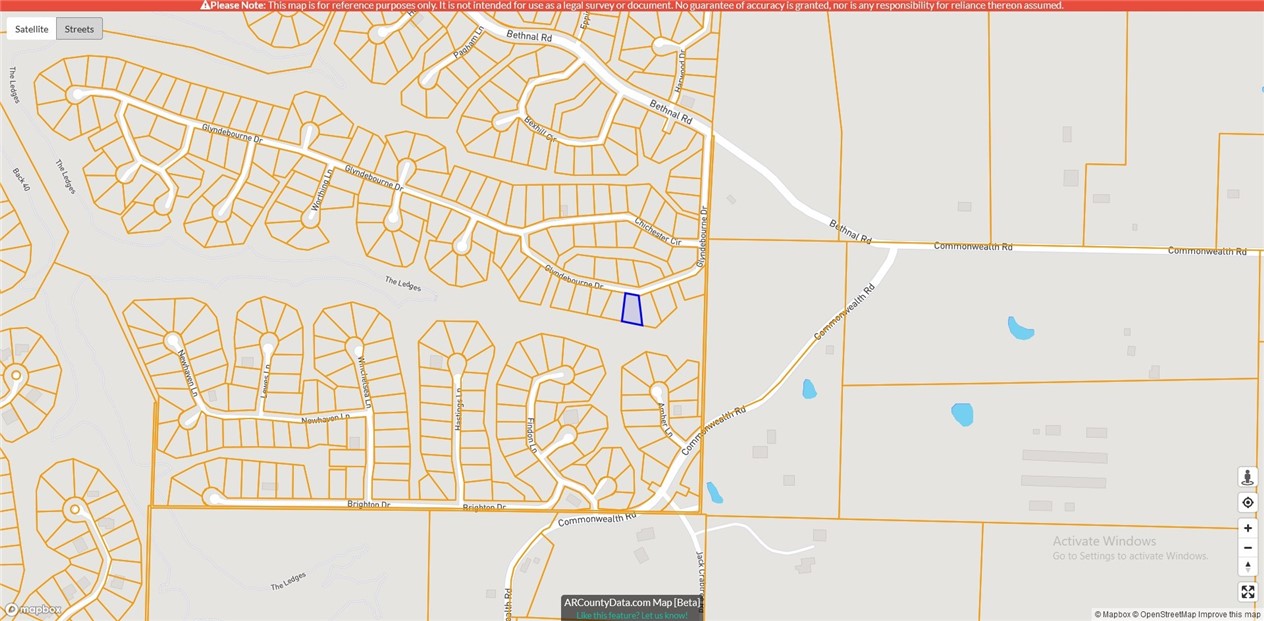Image resolution: width=1264 pixels, height=621 pixels.
Task: Zoom in on the map
Action: click(1247, 528)
